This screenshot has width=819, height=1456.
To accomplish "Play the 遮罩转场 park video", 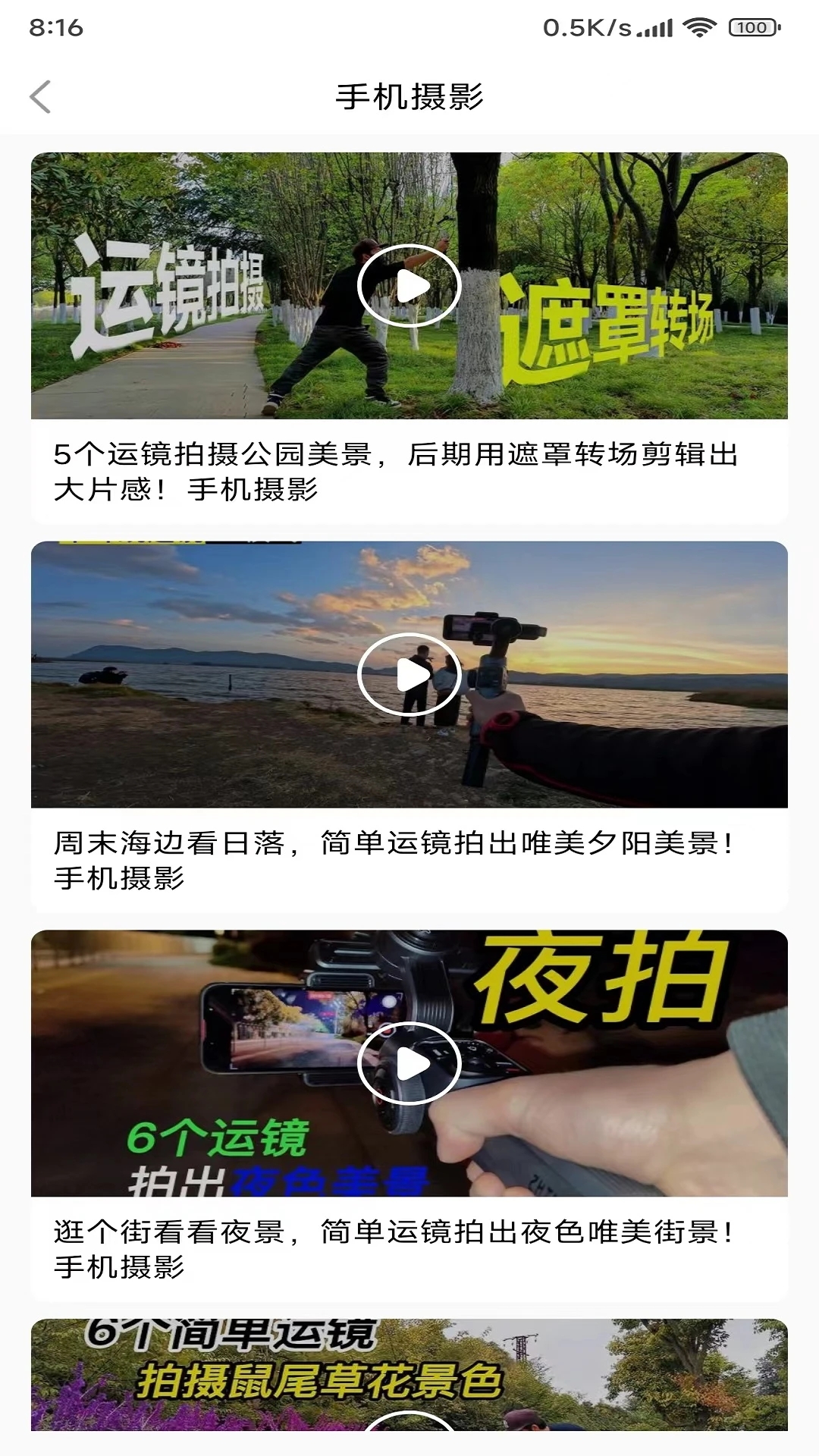I will 409,286.
